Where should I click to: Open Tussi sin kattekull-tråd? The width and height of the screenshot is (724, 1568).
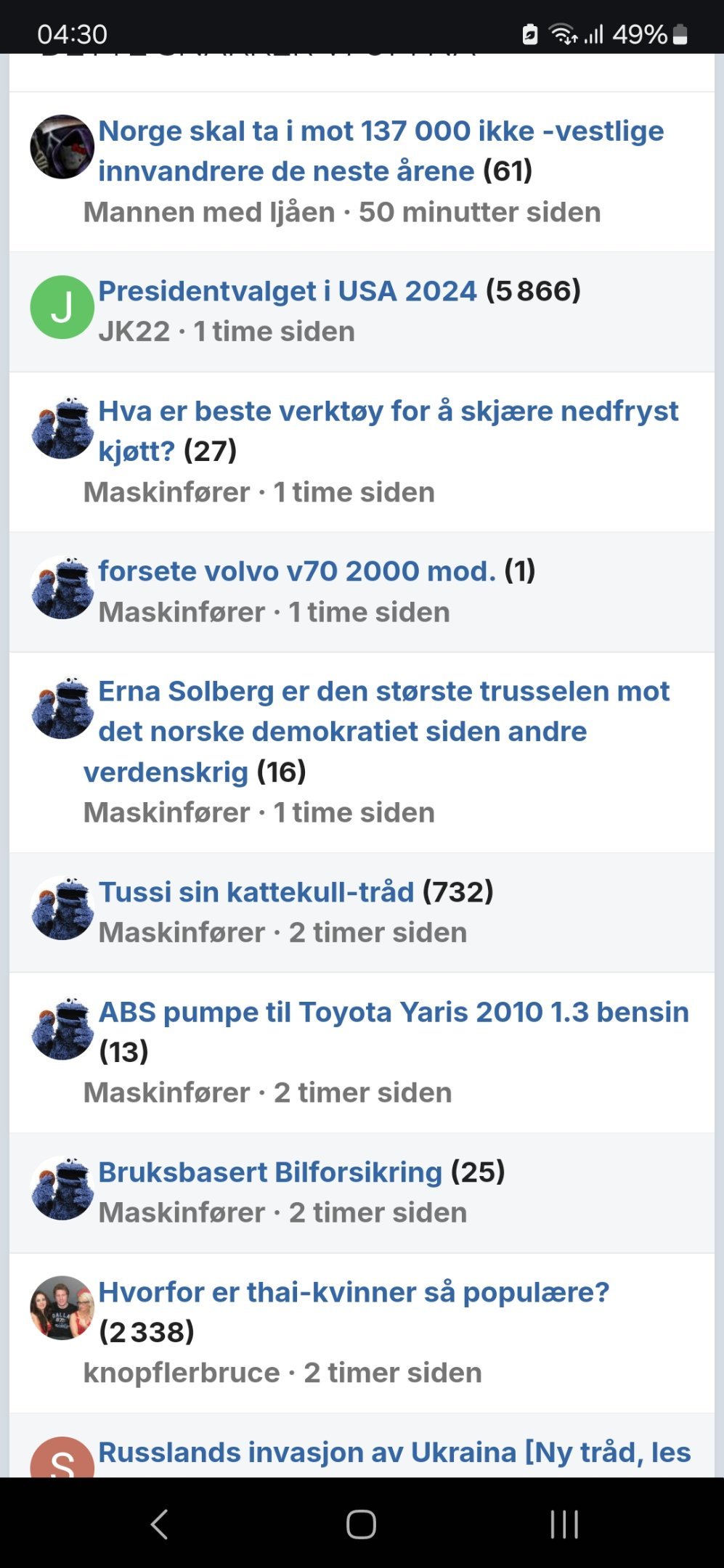pyautogui.click(x=256, y=892)
